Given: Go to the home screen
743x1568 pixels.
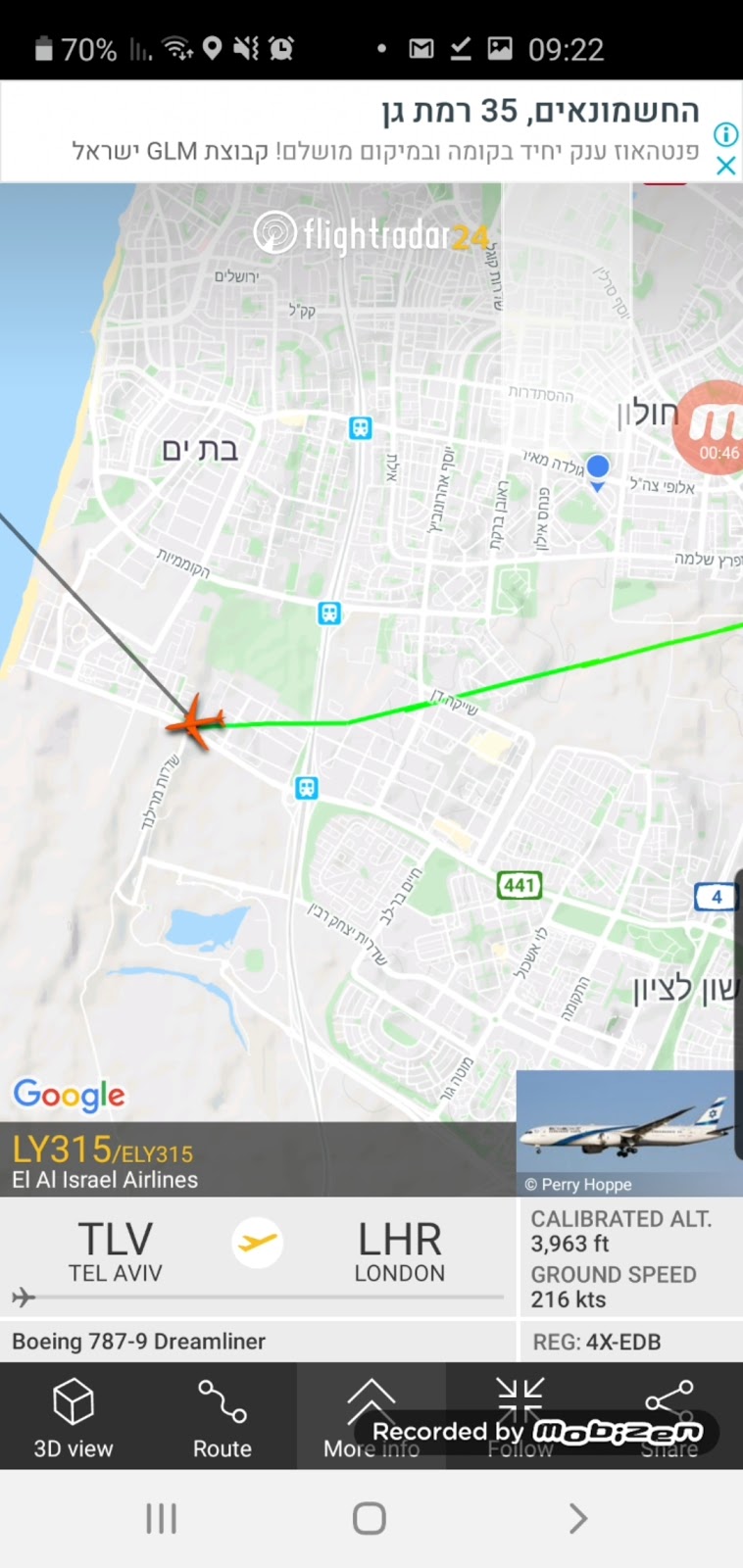Looking at the screenshot, I should pos(370,1518).
